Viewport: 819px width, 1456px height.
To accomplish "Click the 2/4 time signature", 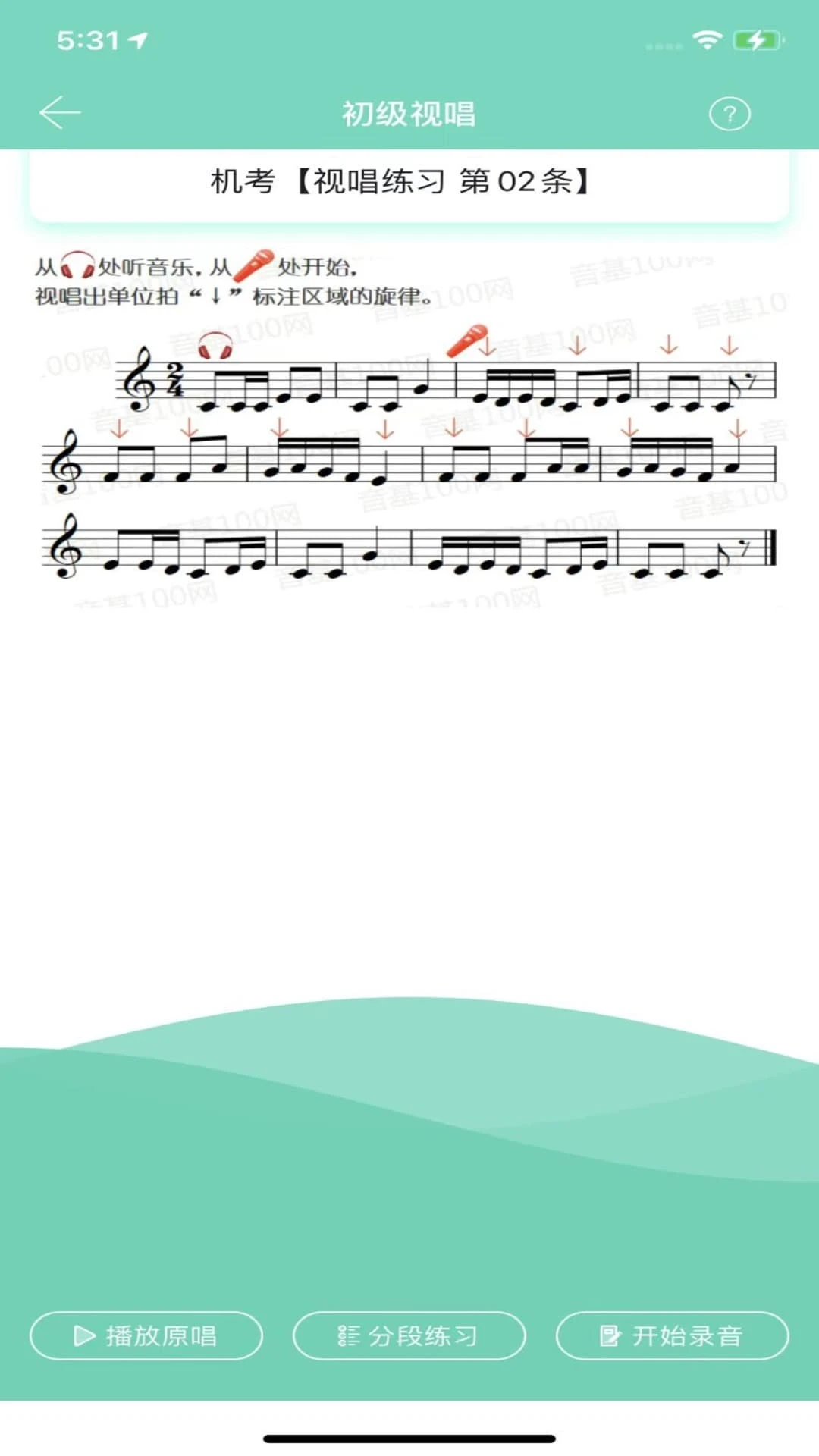I will 177,379.
